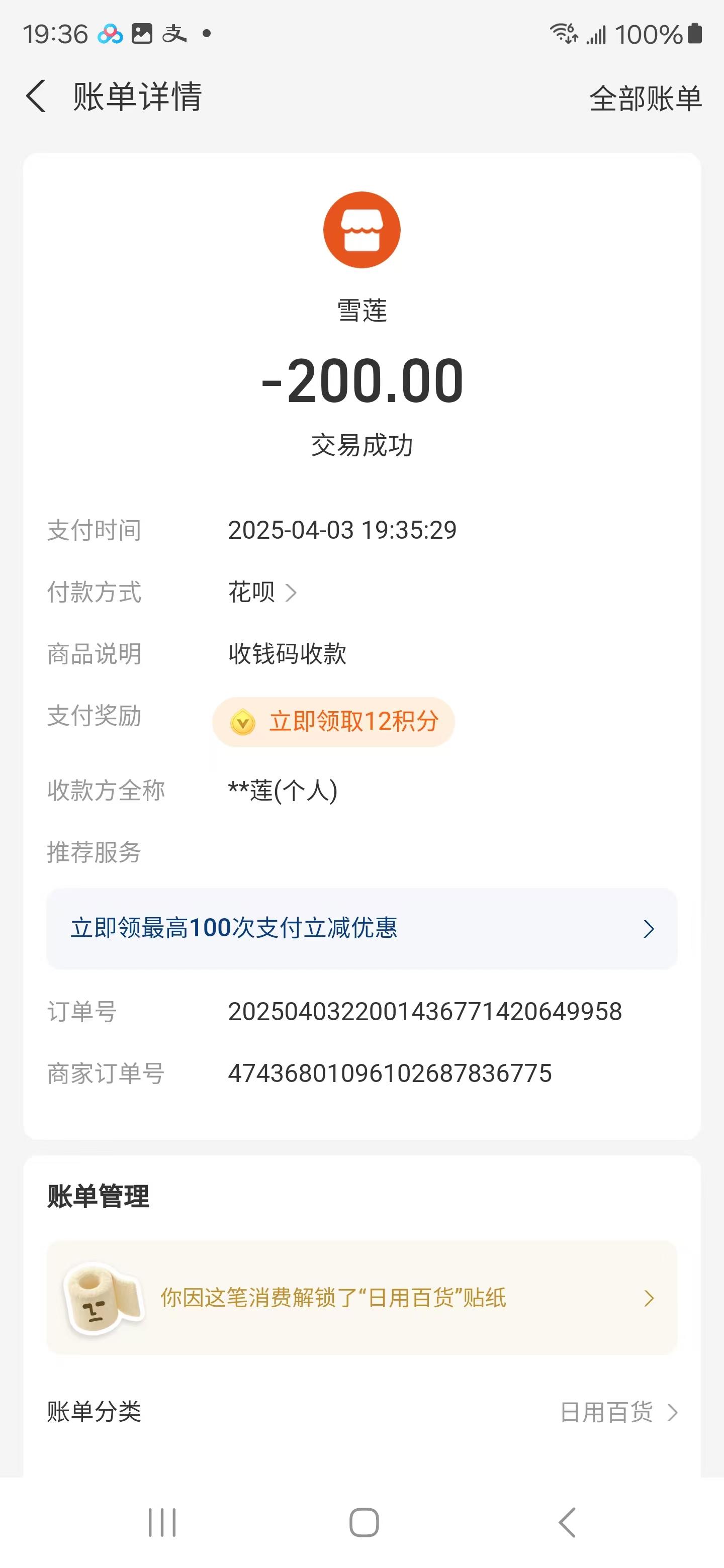Open 全部账单 in the top bar
This screenshot has width=724, height=1568.
(x=646, y=98)
